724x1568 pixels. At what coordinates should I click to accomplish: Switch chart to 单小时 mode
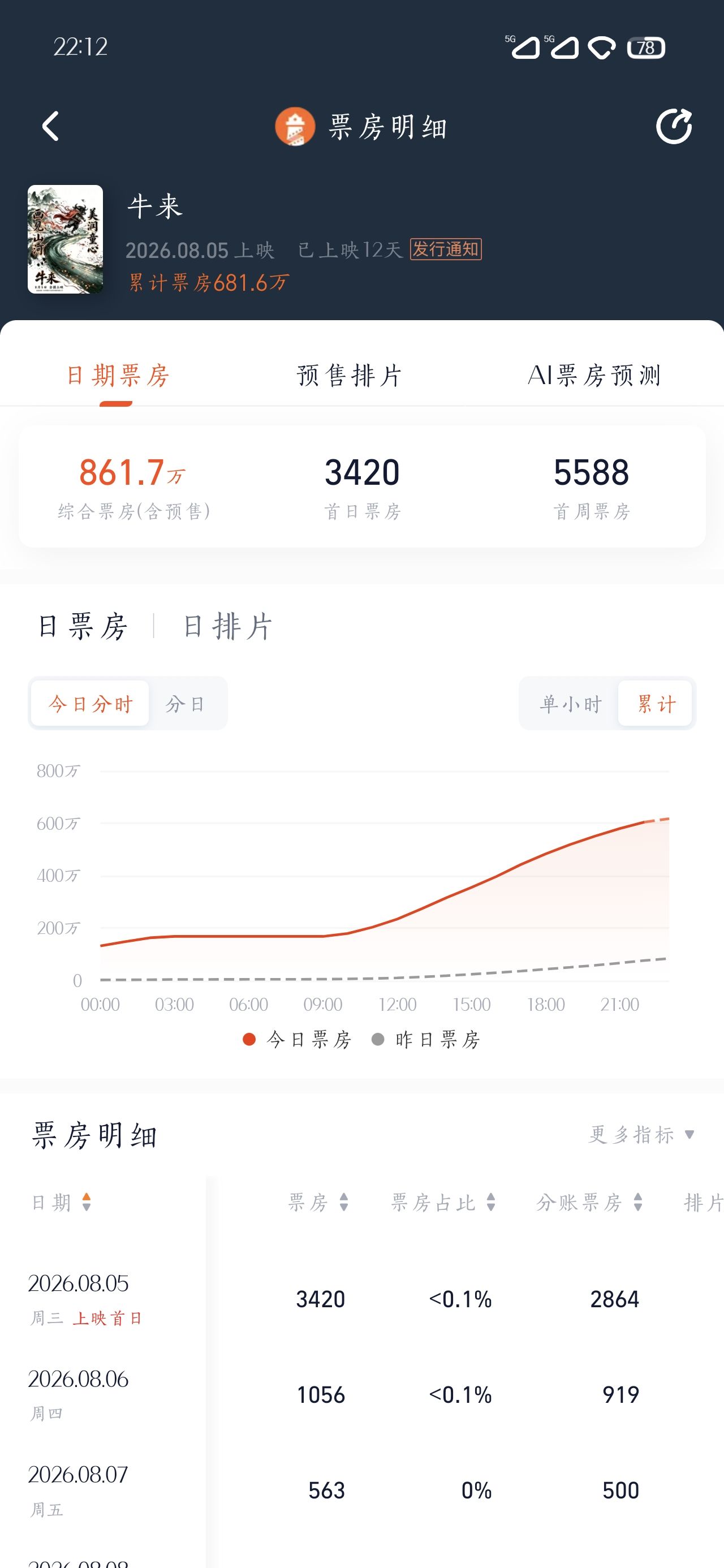pyautogui.click(x=571, y=704)
